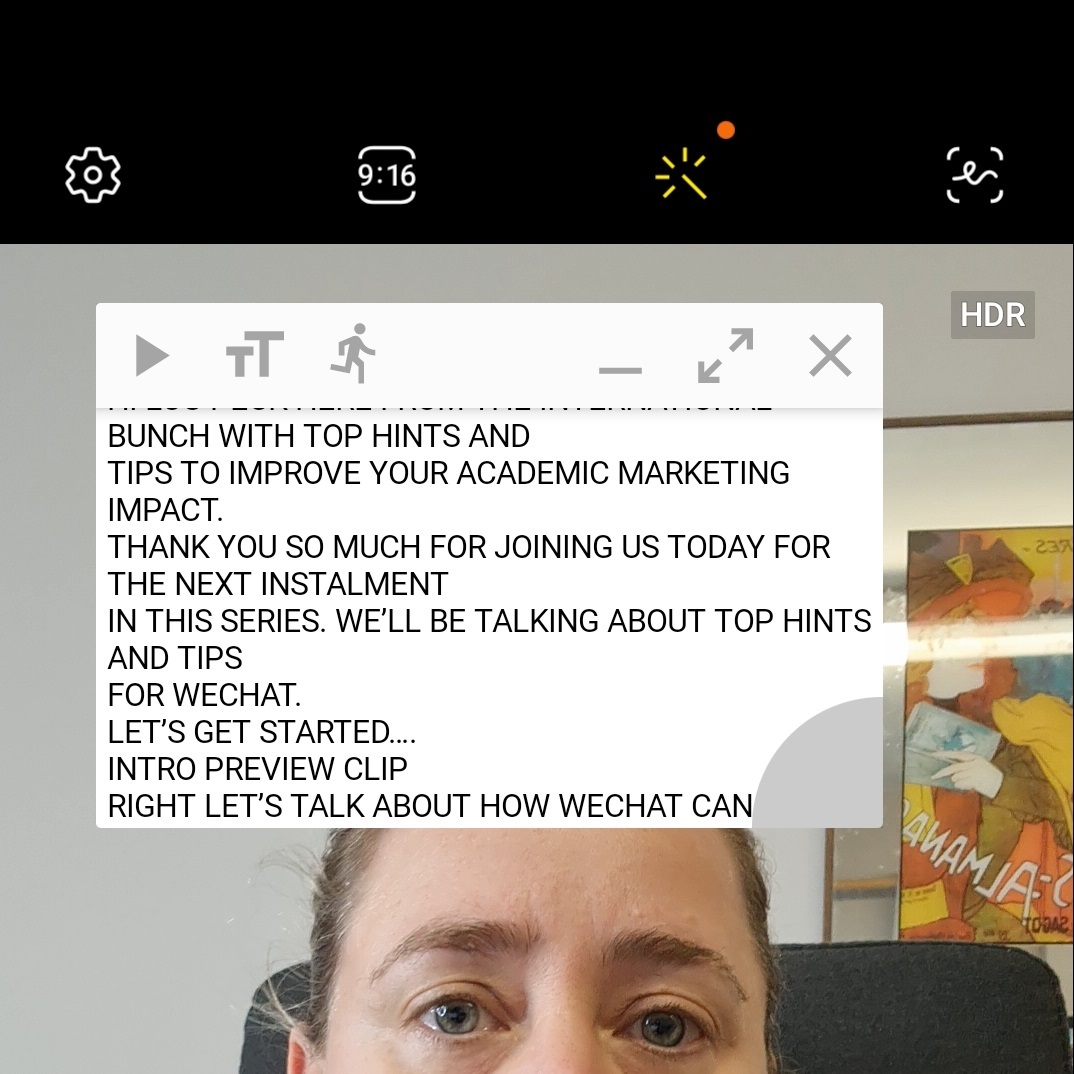Open the face scan effects icon
Screen dimensions: 1074x1074
click(x=974, y=175)
